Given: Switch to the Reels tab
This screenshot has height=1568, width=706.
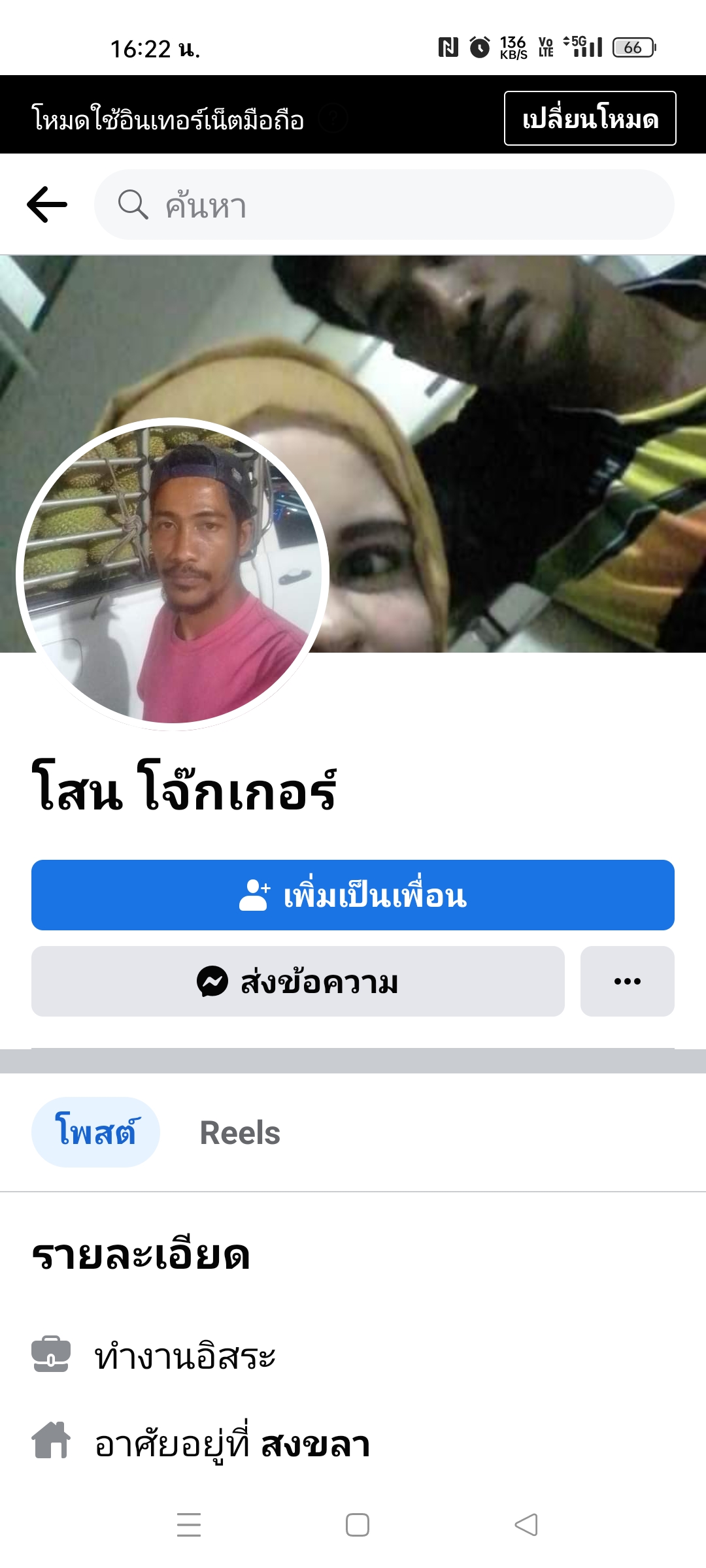Looking at the screenshot, I should click(x=240, y=1132).
